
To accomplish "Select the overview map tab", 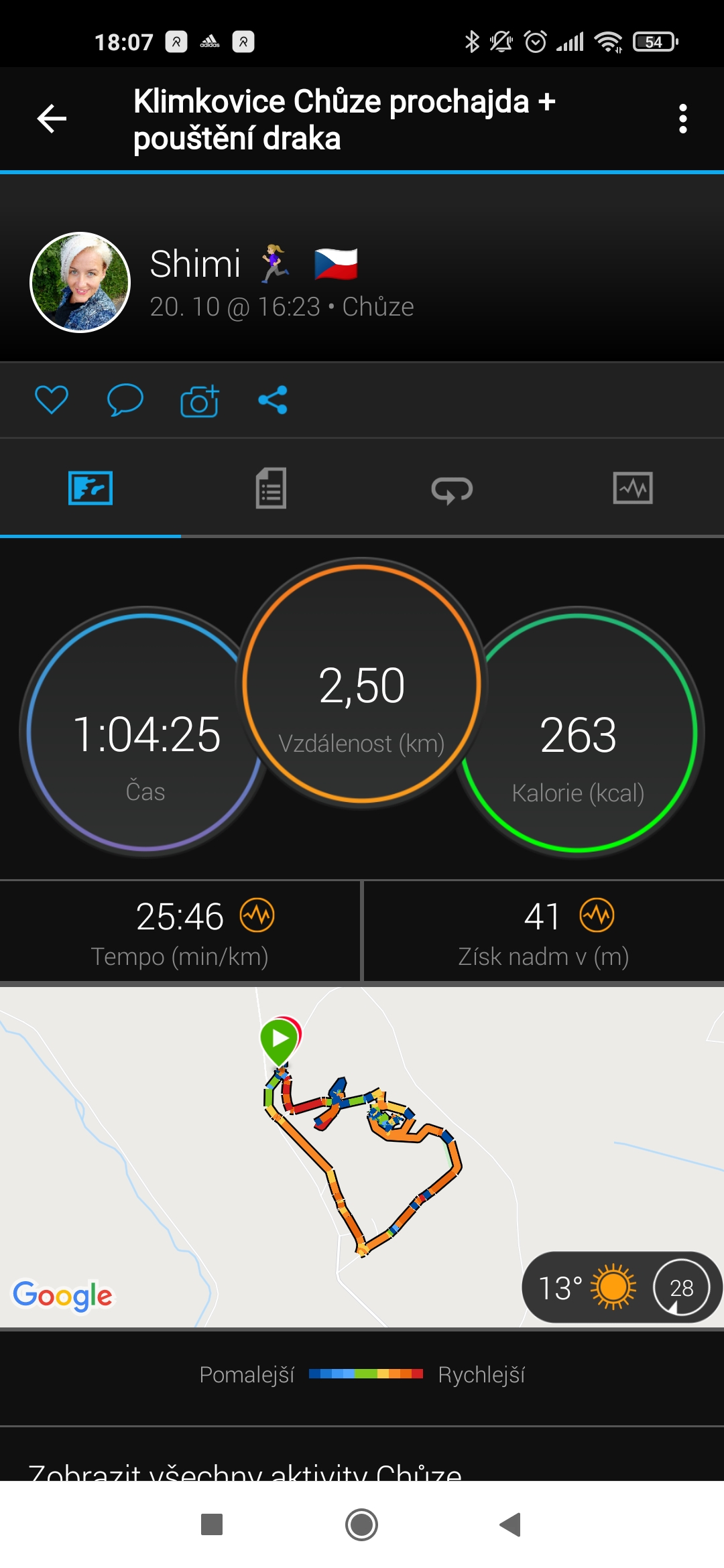I will [x=90, y=488].
